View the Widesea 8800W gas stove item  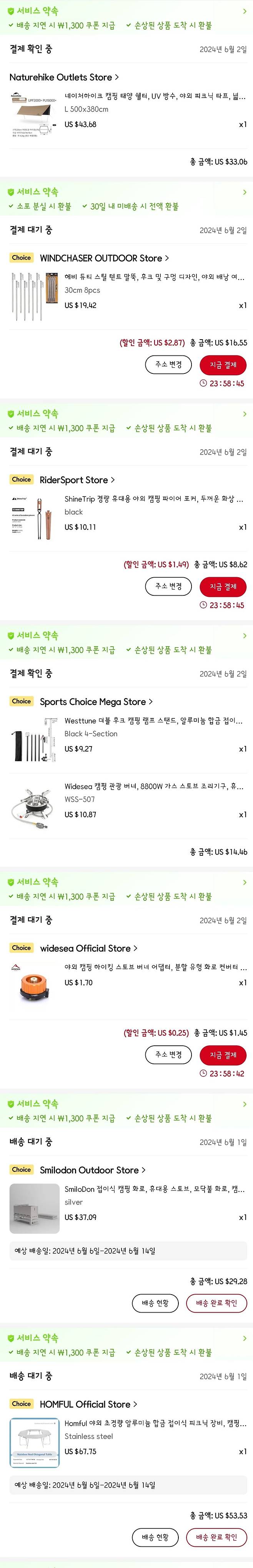point(155,786)
